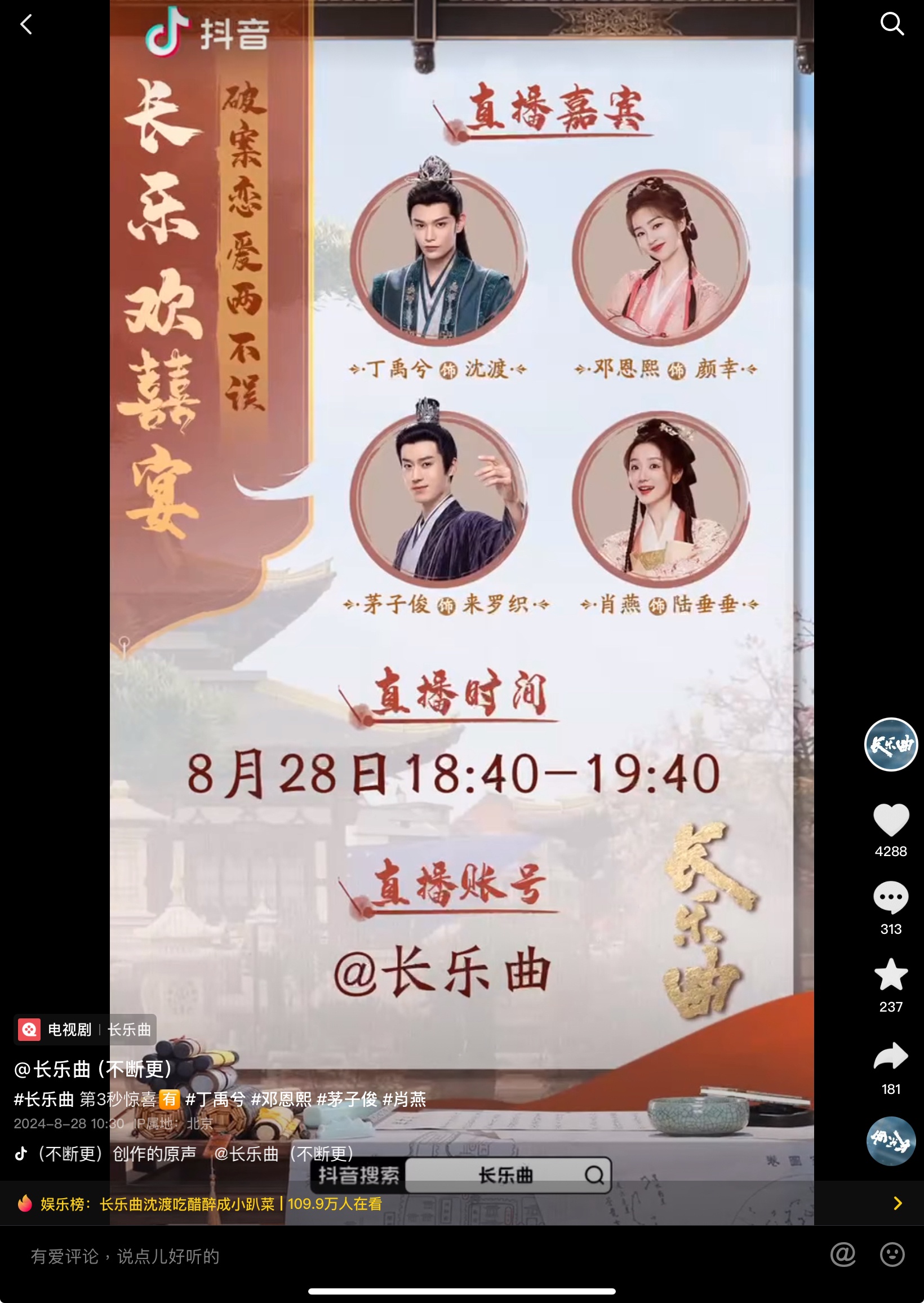Favorite the video with the star icon
924x1303 pixels.
pyautogui.click(x=890, y=974)
